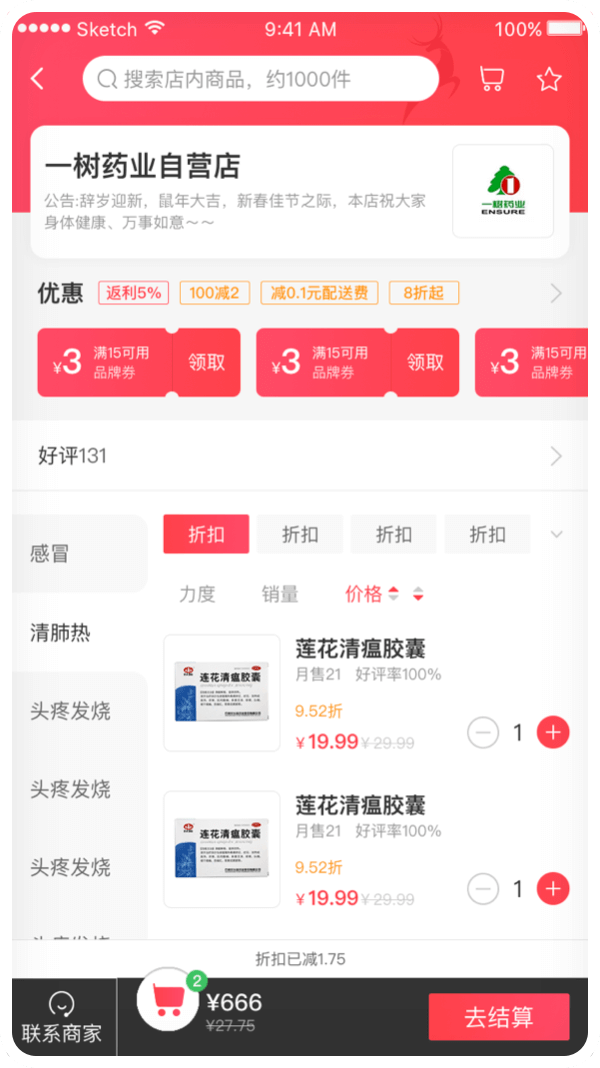Expand the 优惠 promotions row
600x1068 pixels.
coord(556,293)
